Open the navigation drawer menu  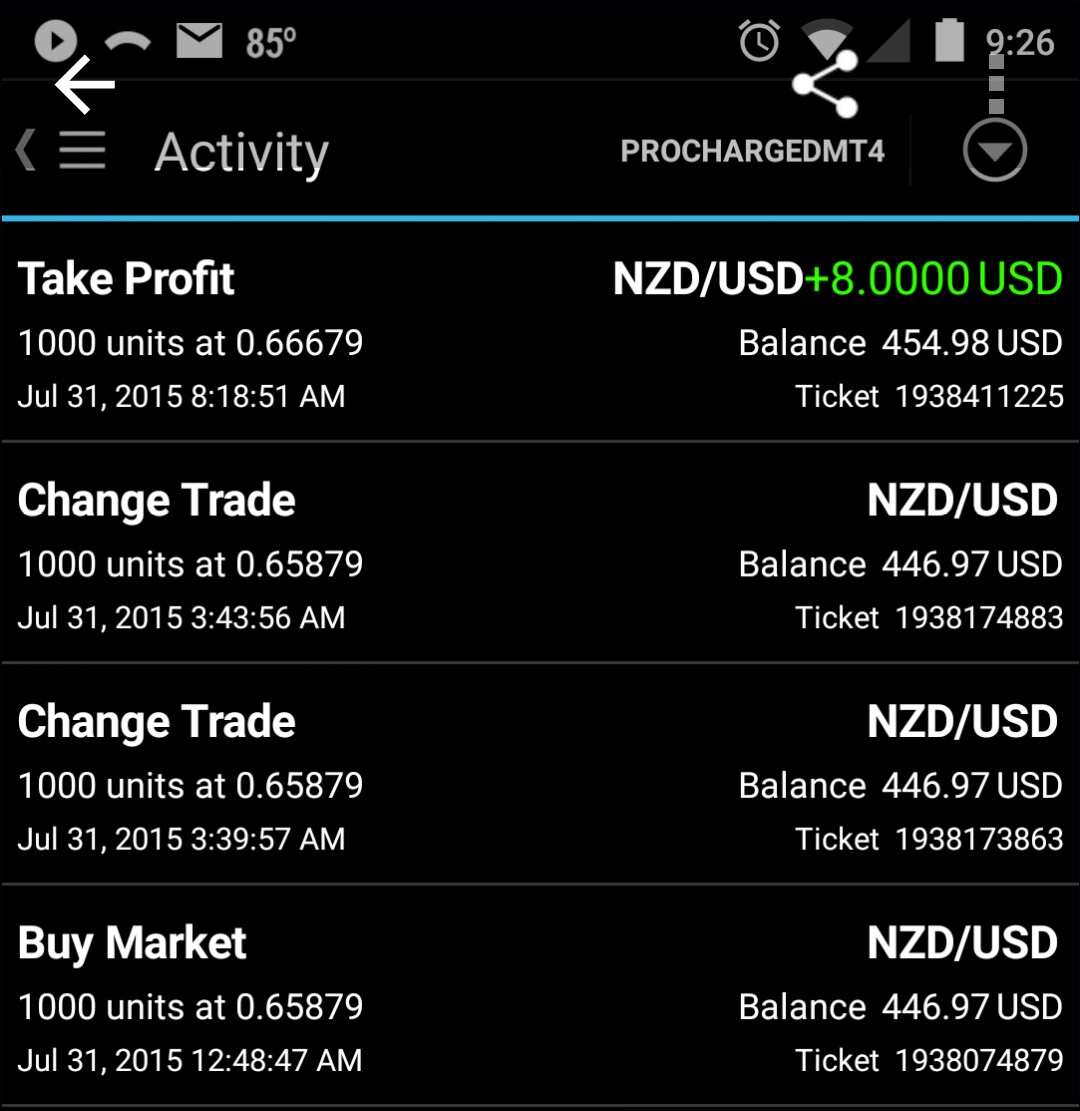point(81,151)
